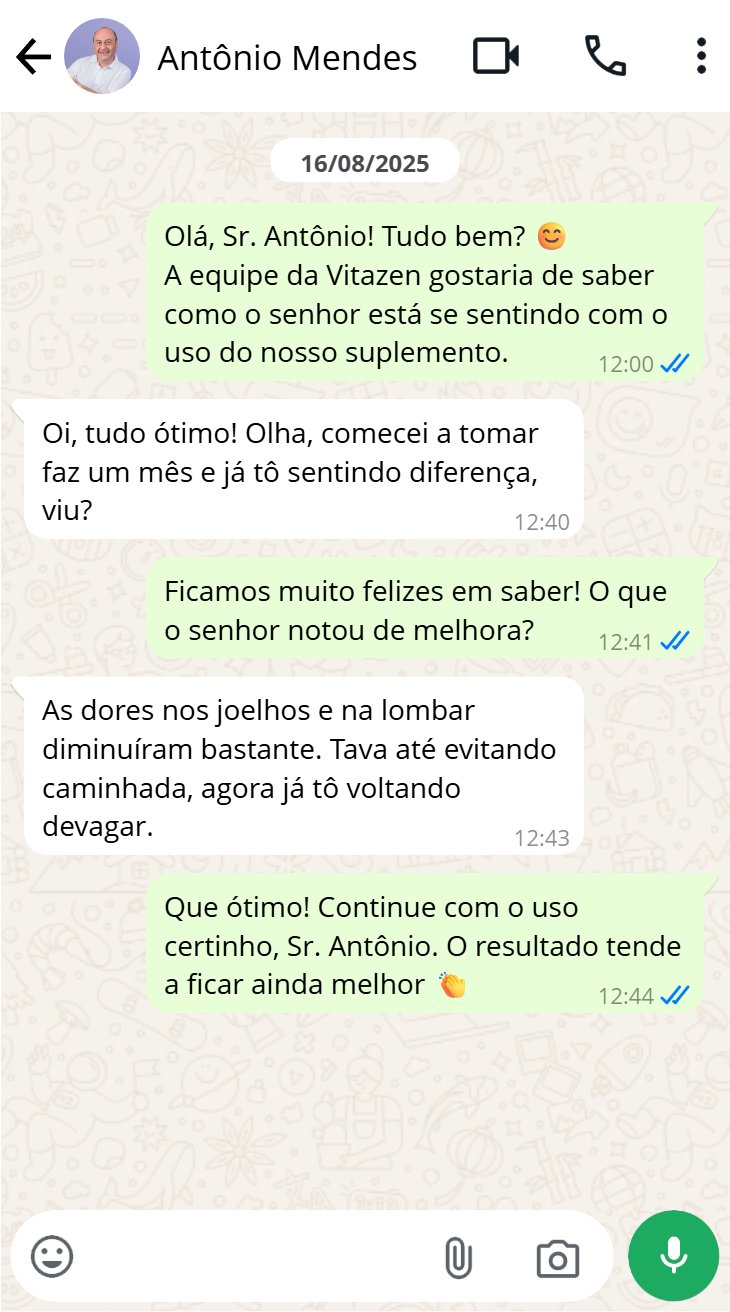Open the camera from the message bar
730x1312 pixels.
click(557, 1258)
